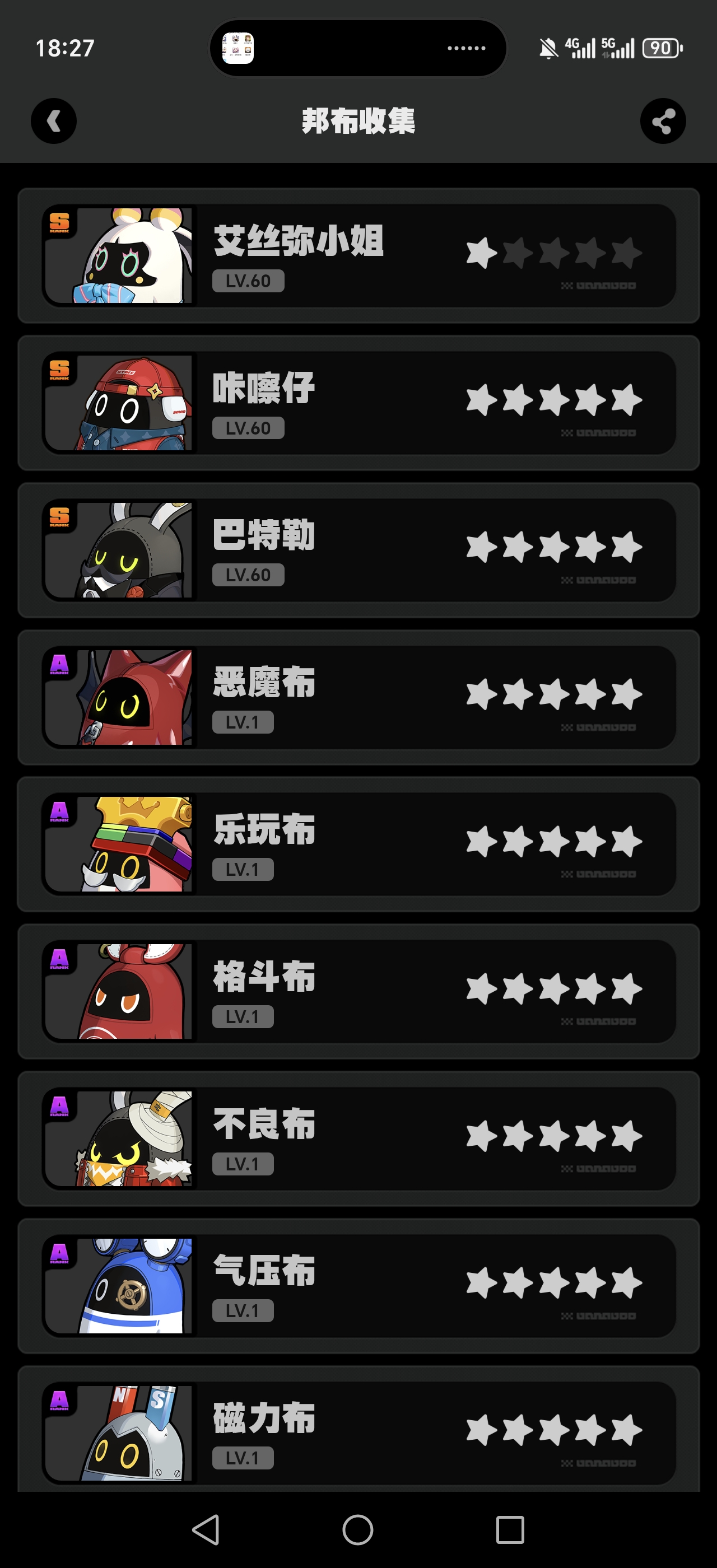Open the 不良布 bangboo card
The image size is (717, 1568).
(358, 1139)
